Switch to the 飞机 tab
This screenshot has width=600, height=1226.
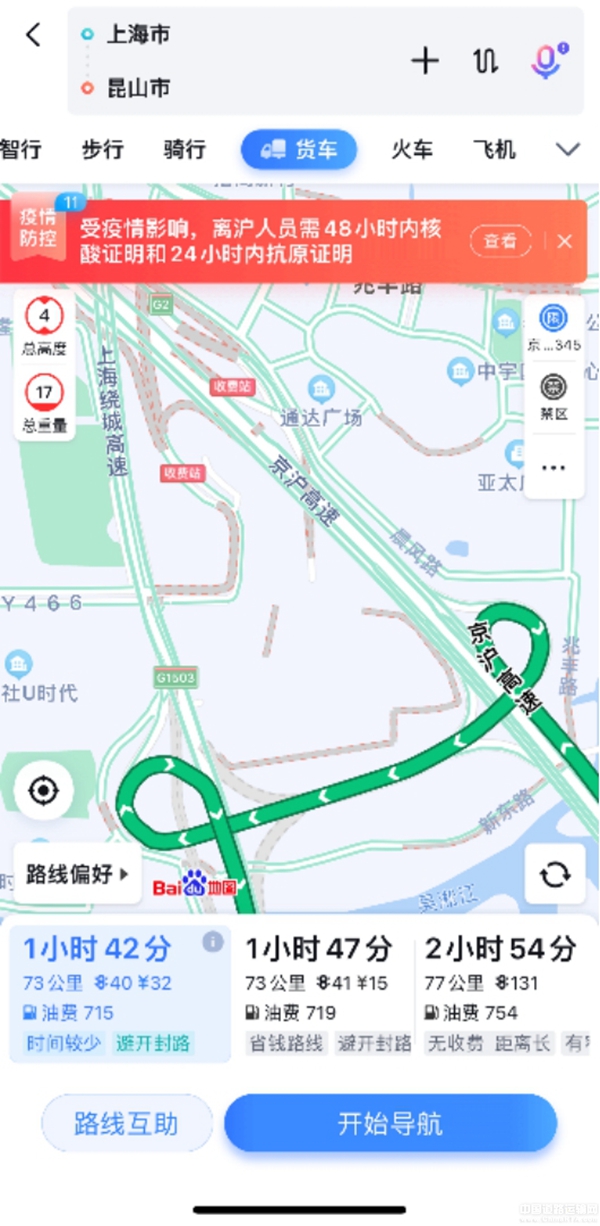pos(494,150)
